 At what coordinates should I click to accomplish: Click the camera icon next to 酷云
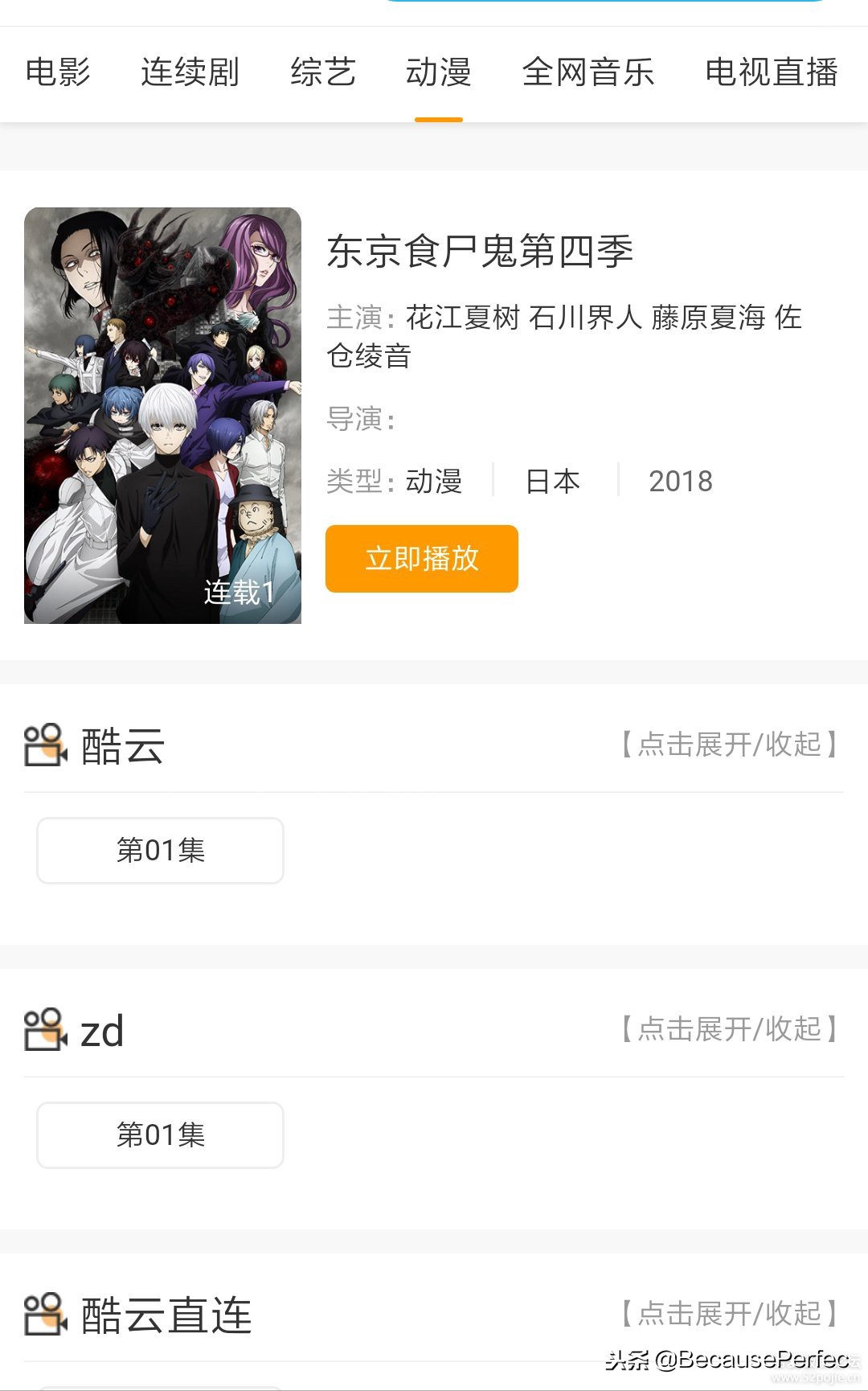point(44,745)
